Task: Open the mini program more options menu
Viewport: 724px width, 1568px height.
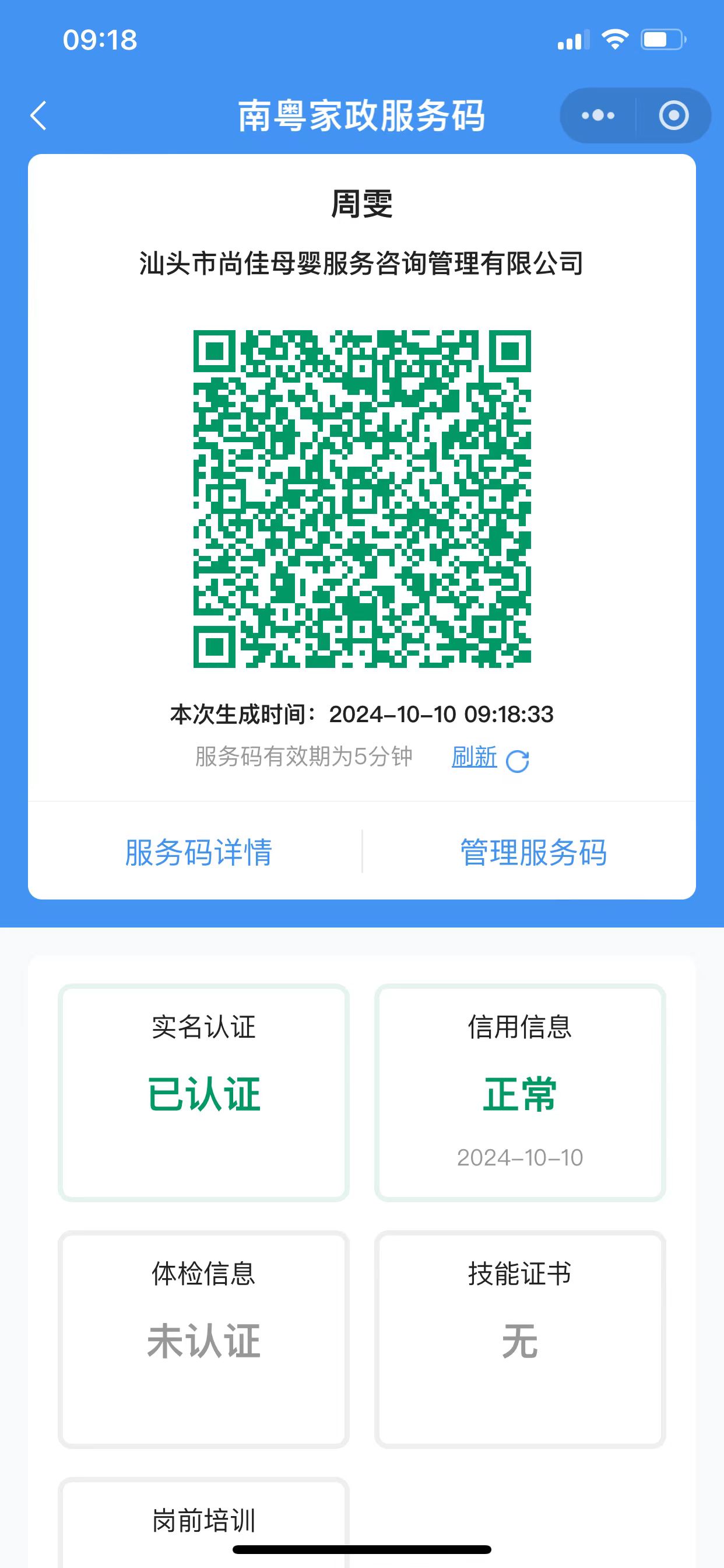Action: [598, 116]
